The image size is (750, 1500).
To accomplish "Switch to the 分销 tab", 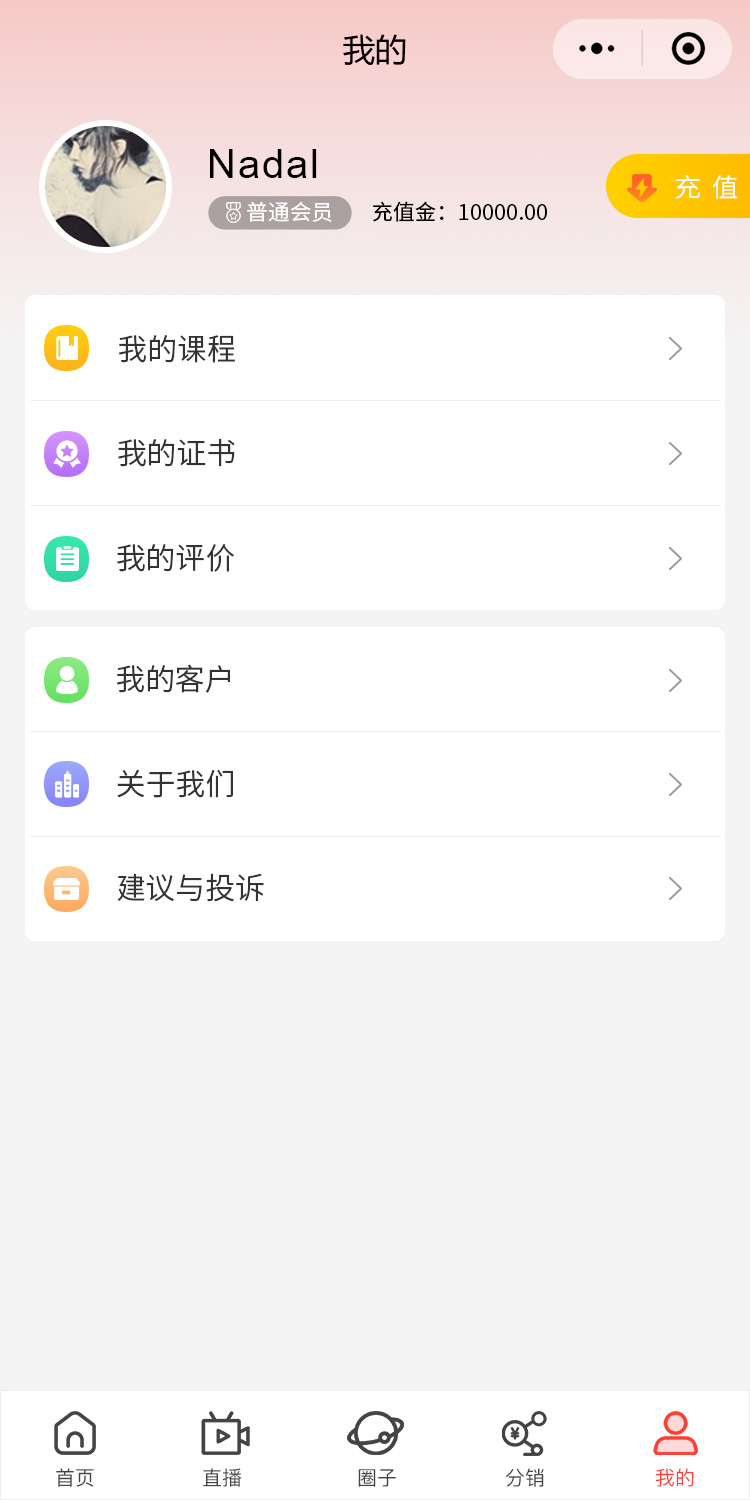I will [x=525, y=1445].
